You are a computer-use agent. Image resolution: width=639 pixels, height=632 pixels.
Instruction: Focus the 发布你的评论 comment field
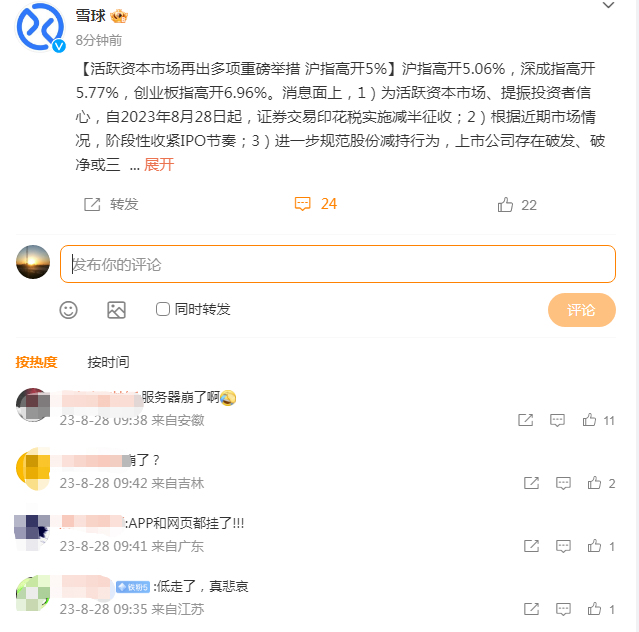pos(337,264)
